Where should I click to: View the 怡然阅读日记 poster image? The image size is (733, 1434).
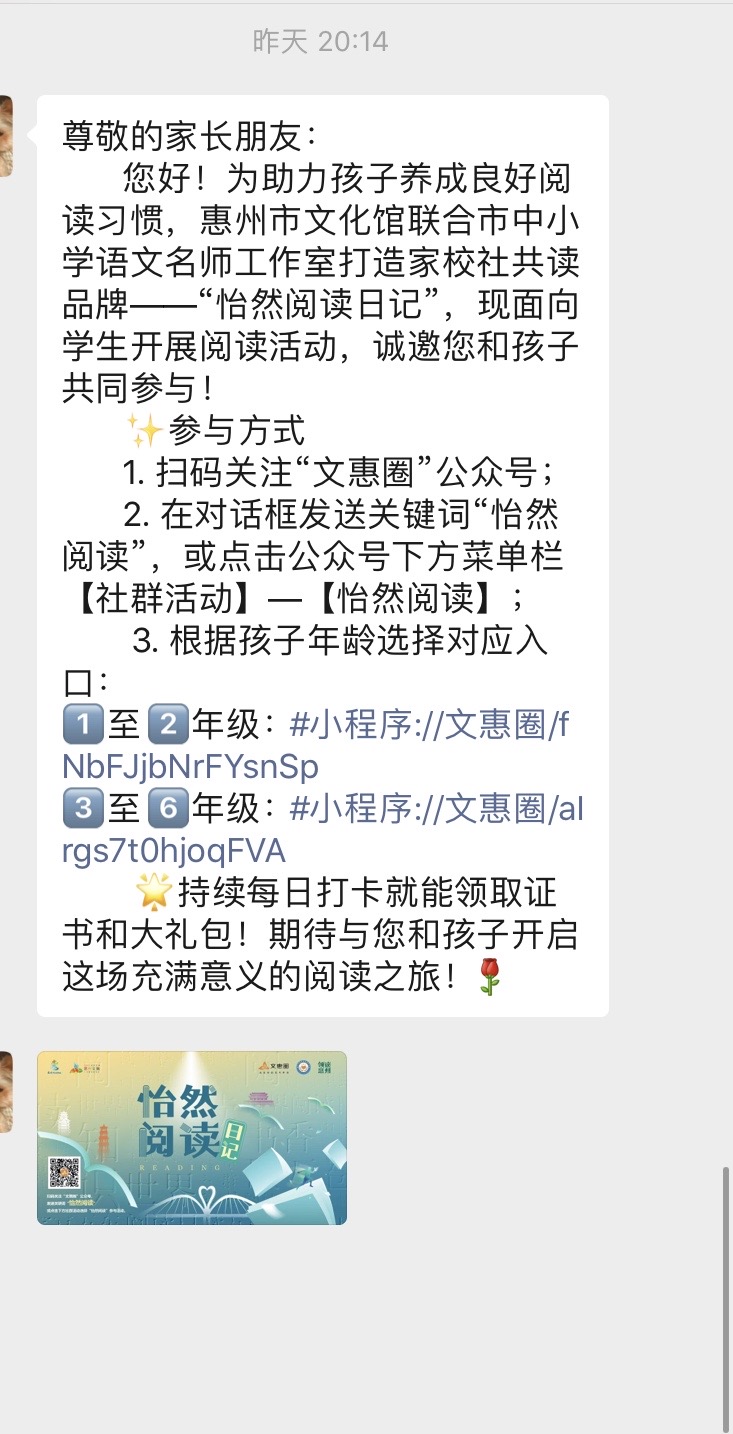[192, 1137]
